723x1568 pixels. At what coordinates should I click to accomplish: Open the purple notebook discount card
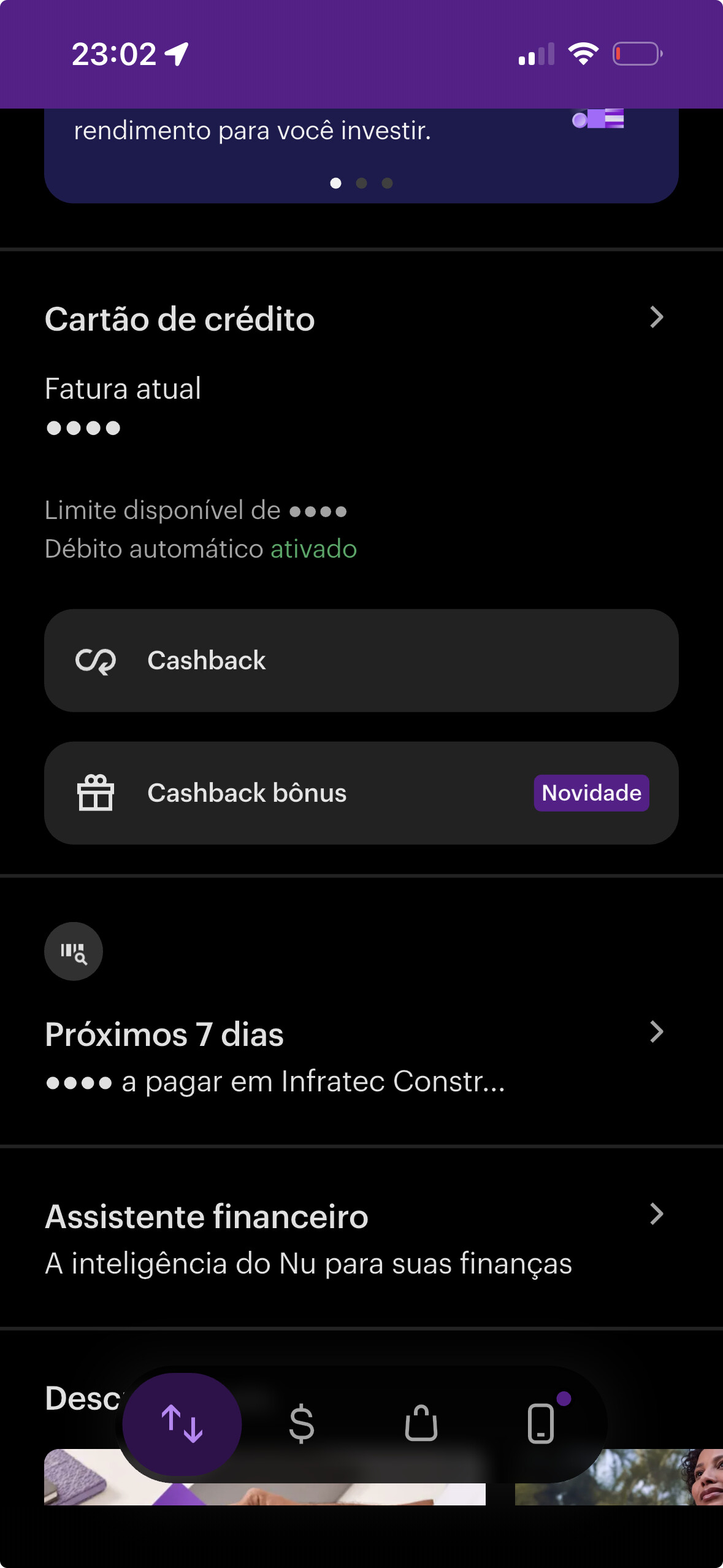tap(80, 1480)
